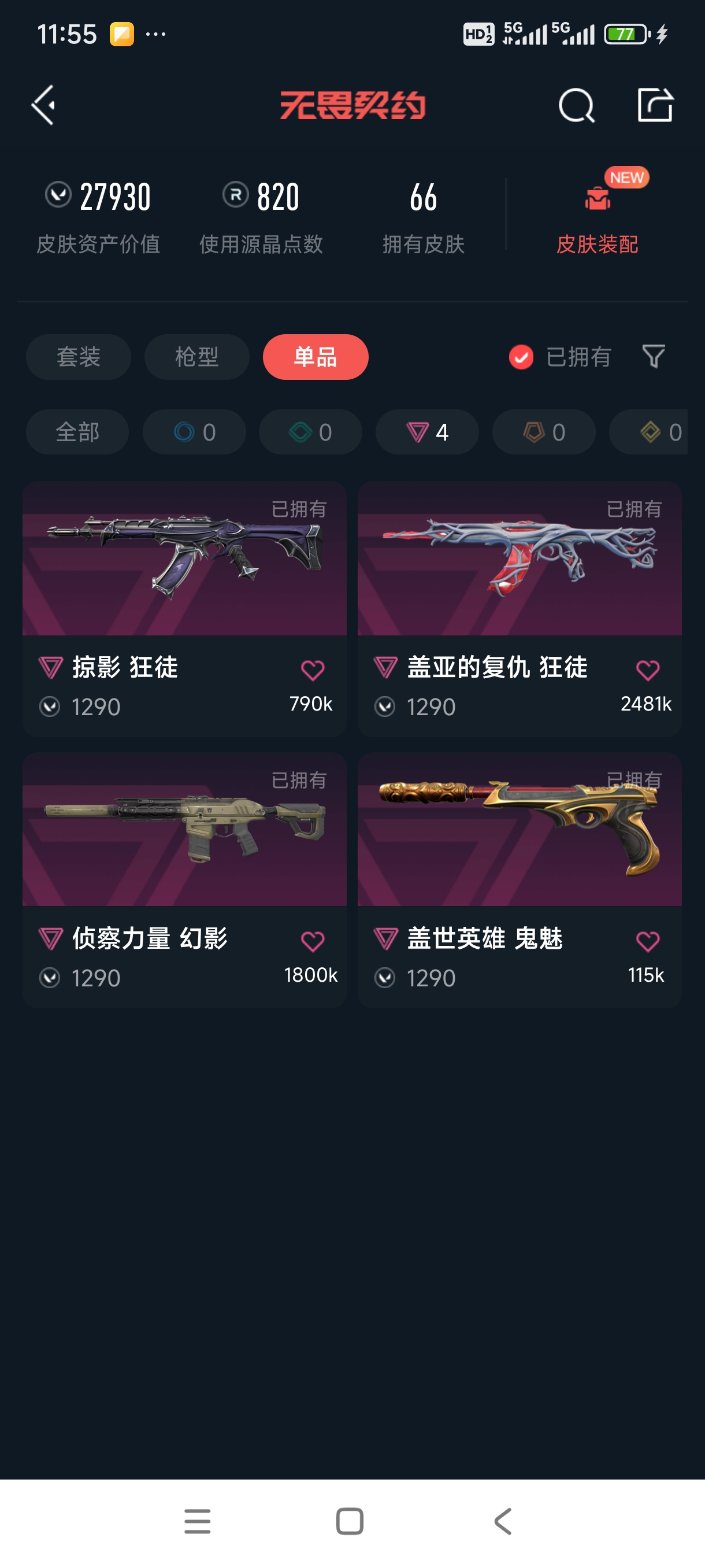Viewport: 705px width, 1568px height.
Task: Go back using the top-left arrow
Action: [44, 105]
